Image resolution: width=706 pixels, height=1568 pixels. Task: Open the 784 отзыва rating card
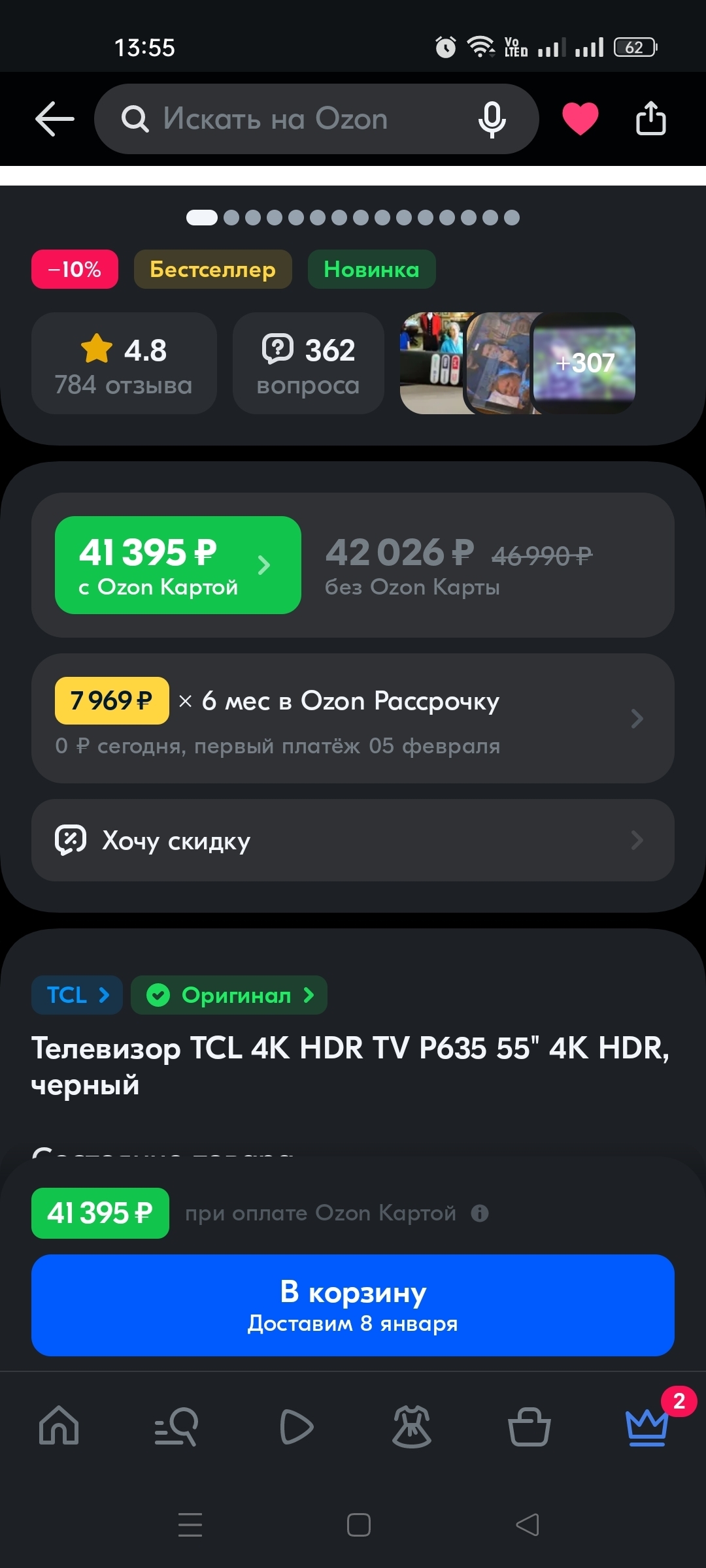(124, 363)
